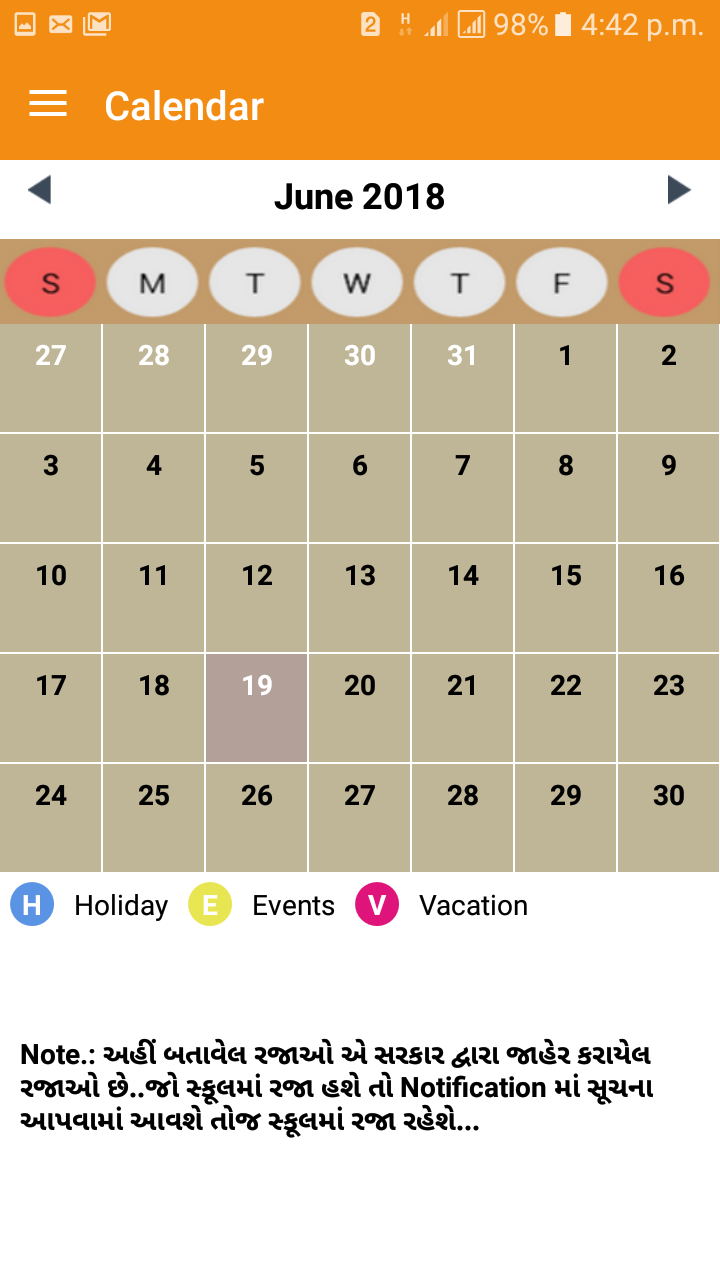Choose May 31 from the first row
The image size is (720, 1280).
tap(462, 377)
